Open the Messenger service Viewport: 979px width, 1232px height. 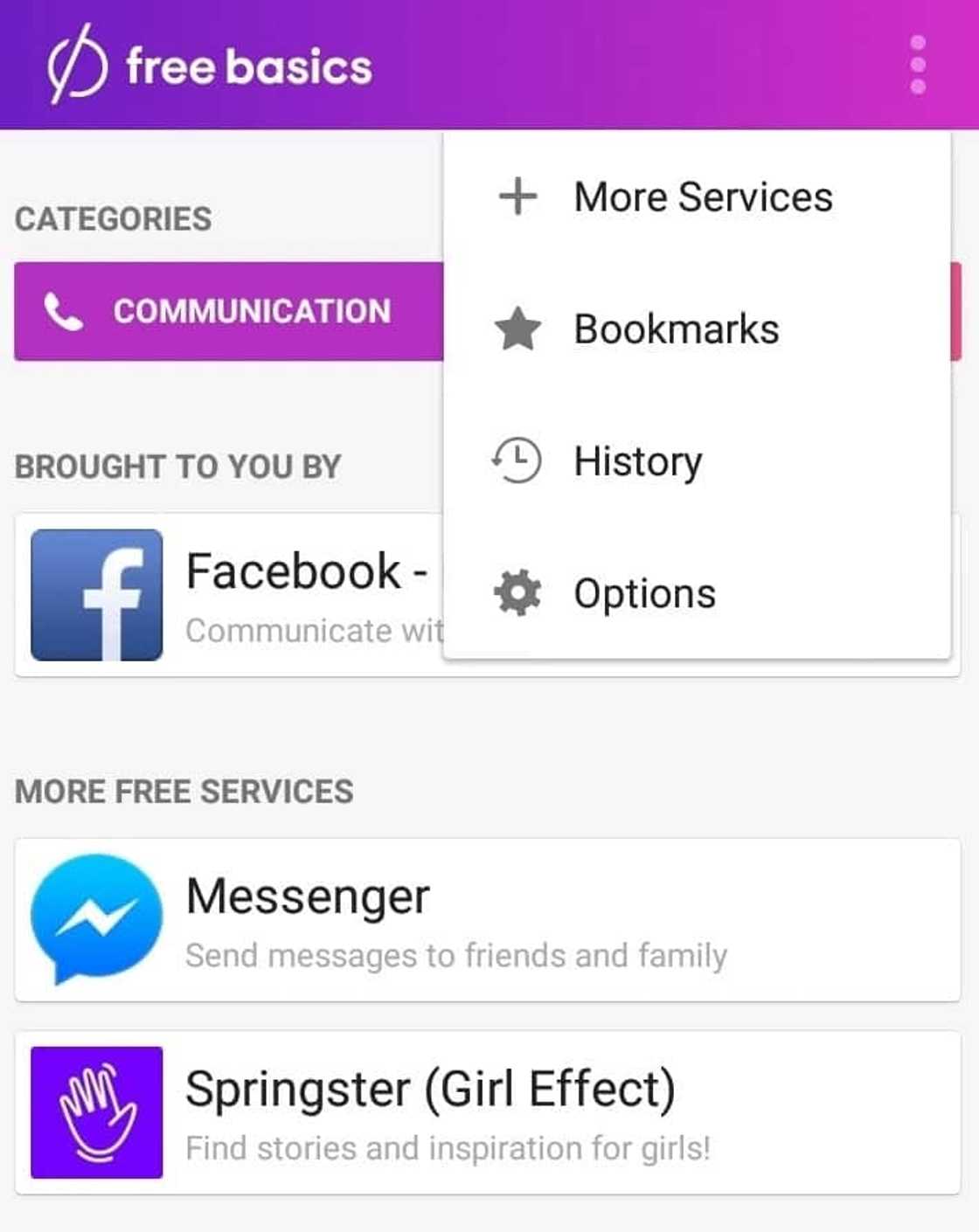[487, 920]
